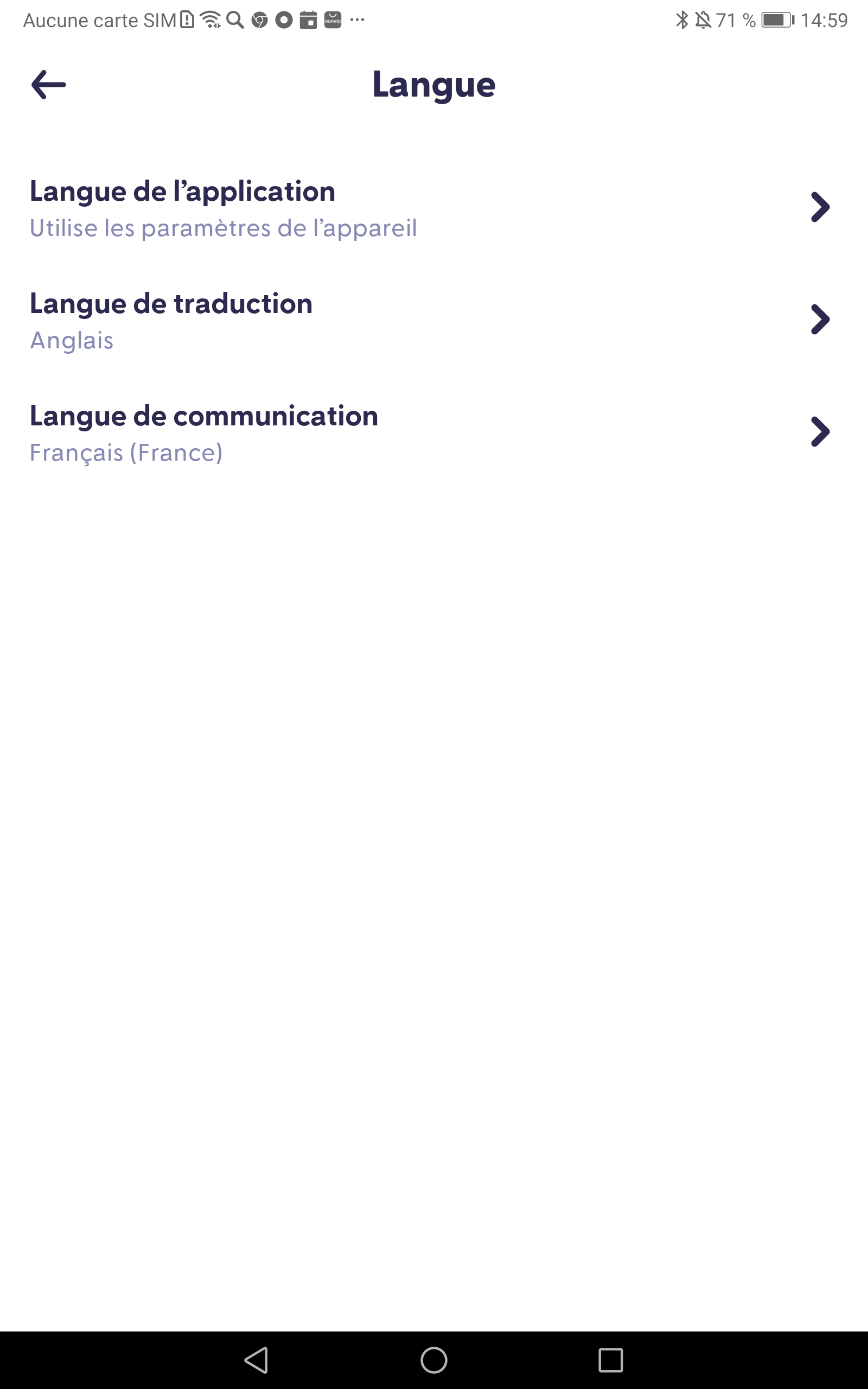This screenshot has height=1389, width=868.
Task: Tap the system home button
Action: [434, 1360]
